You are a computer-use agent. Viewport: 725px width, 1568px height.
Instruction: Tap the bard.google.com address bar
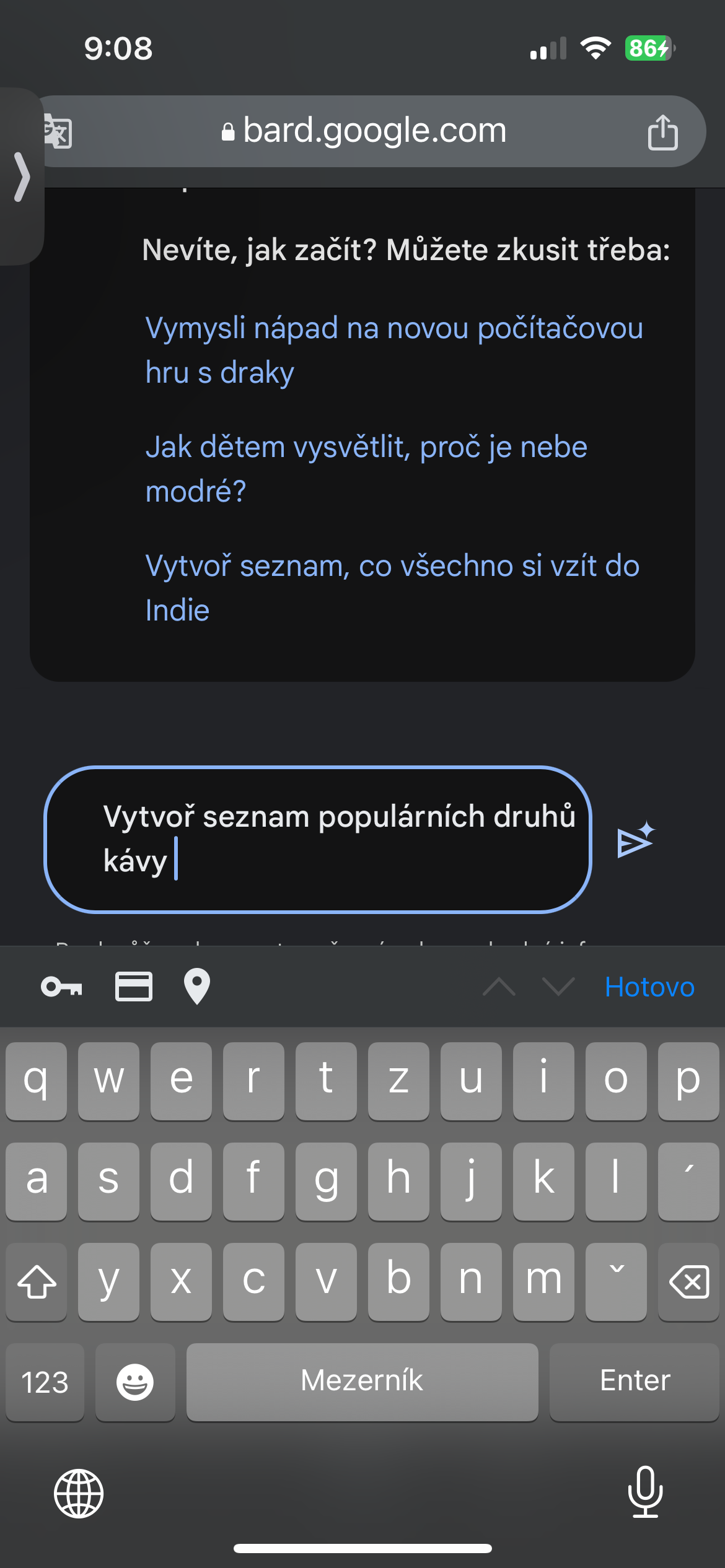click(366, 131)
